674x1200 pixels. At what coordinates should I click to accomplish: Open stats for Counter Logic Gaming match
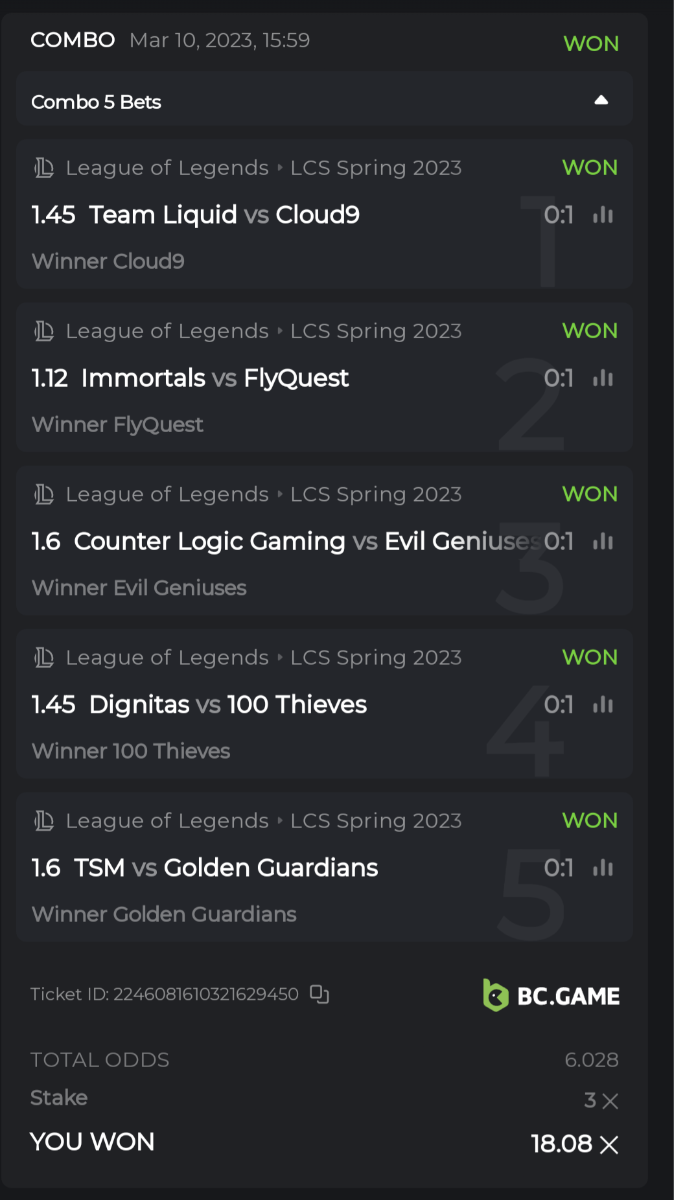(x=602, y=541)
